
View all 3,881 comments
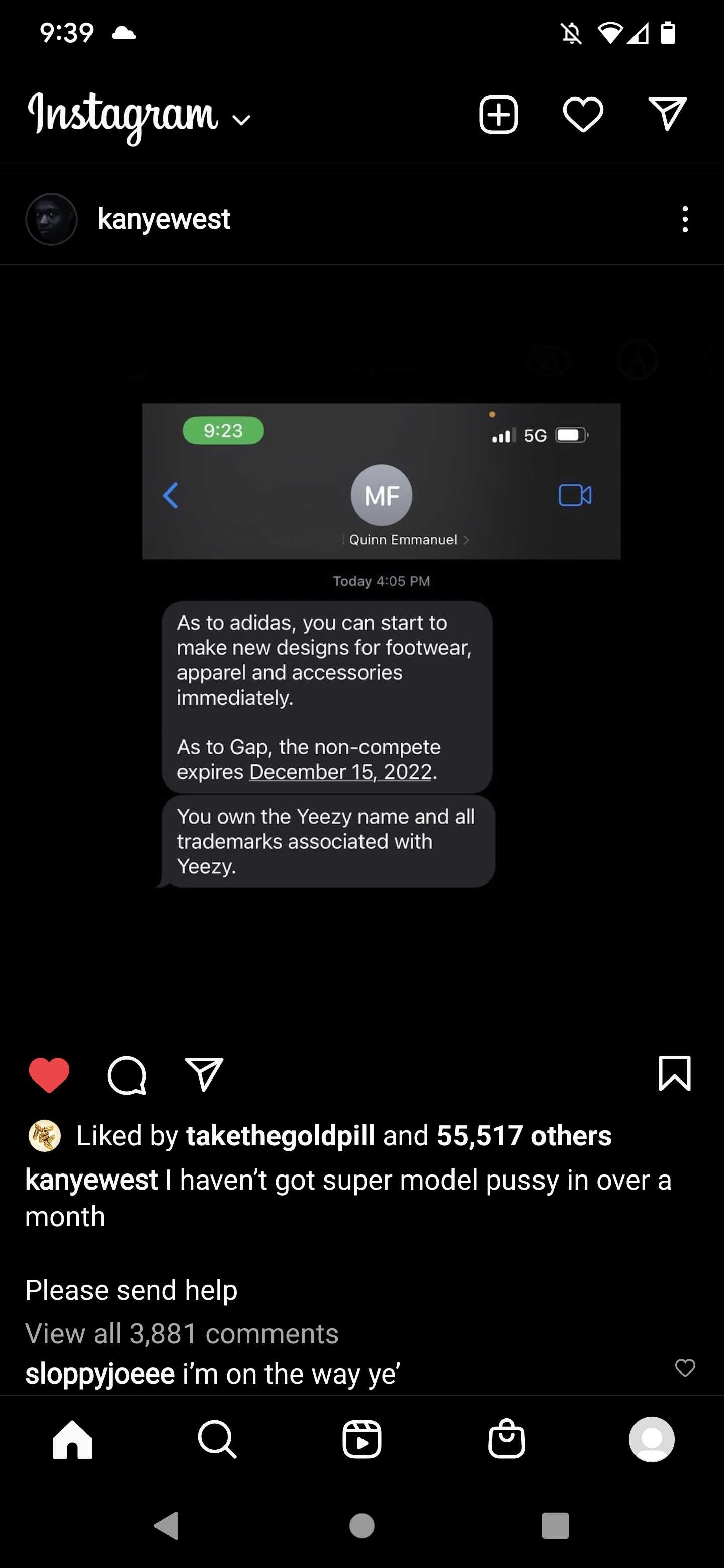[182, 1334]
